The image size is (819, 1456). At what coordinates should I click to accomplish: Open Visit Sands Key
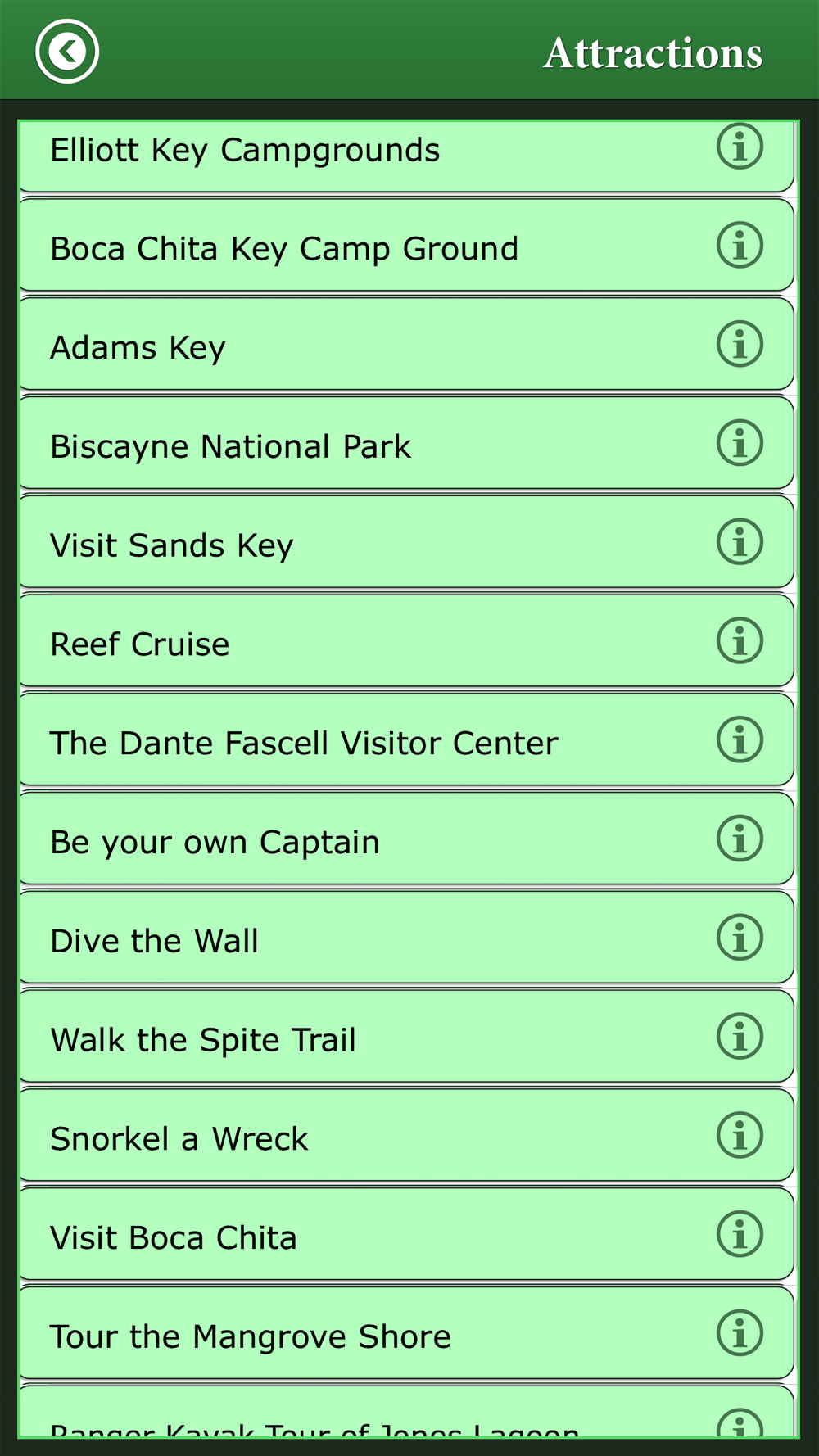coord(406,543)
